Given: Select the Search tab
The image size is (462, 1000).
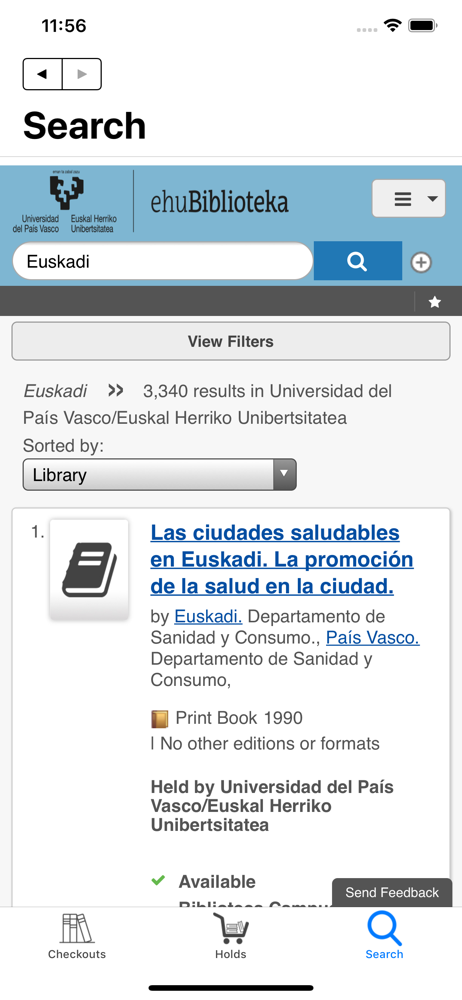Looking at the screenshot, I should 384,936.
